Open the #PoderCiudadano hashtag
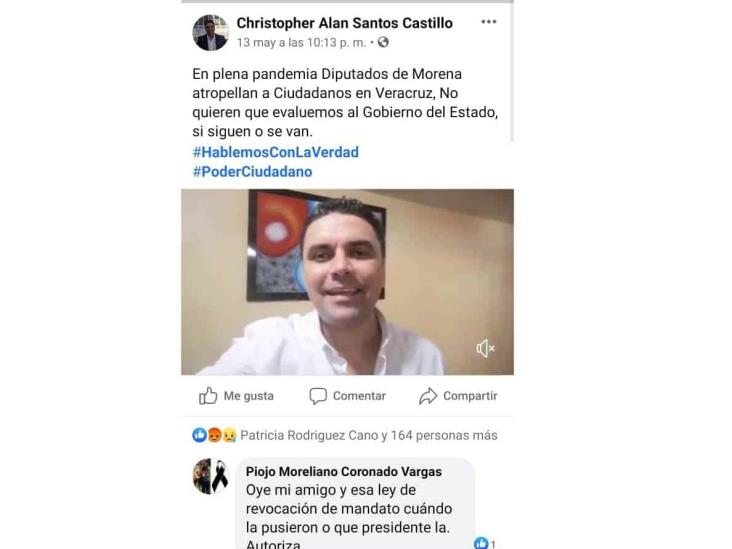The height and width of the screenshot is (549, 732). click(x=252, y=171)
